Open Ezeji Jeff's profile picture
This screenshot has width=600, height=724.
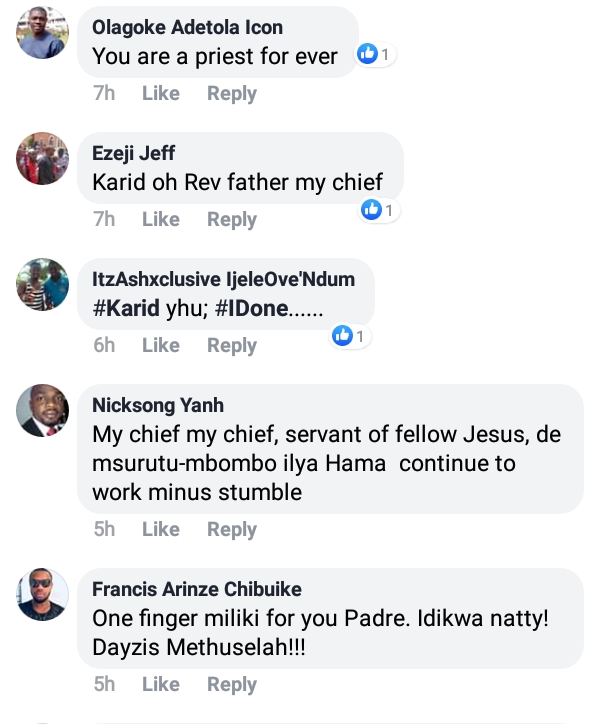click(43, 158)
